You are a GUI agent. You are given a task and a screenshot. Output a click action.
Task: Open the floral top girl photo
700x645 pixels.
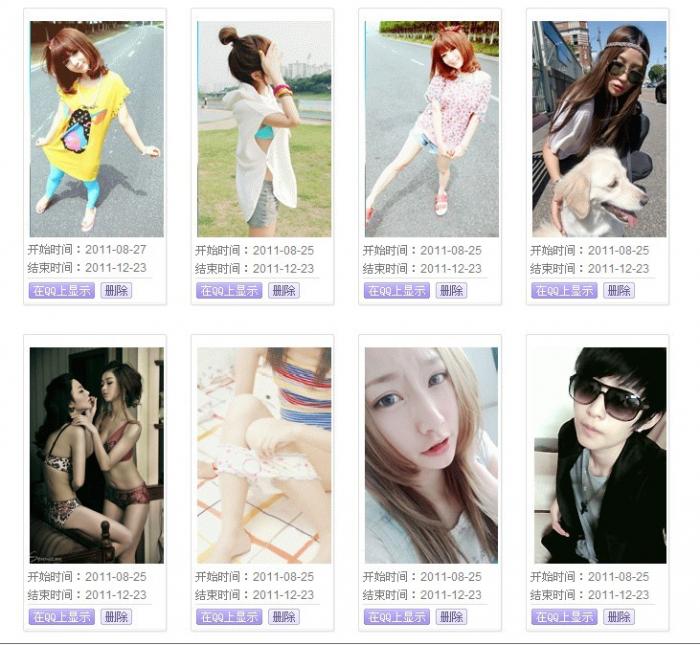pos(431,129)
